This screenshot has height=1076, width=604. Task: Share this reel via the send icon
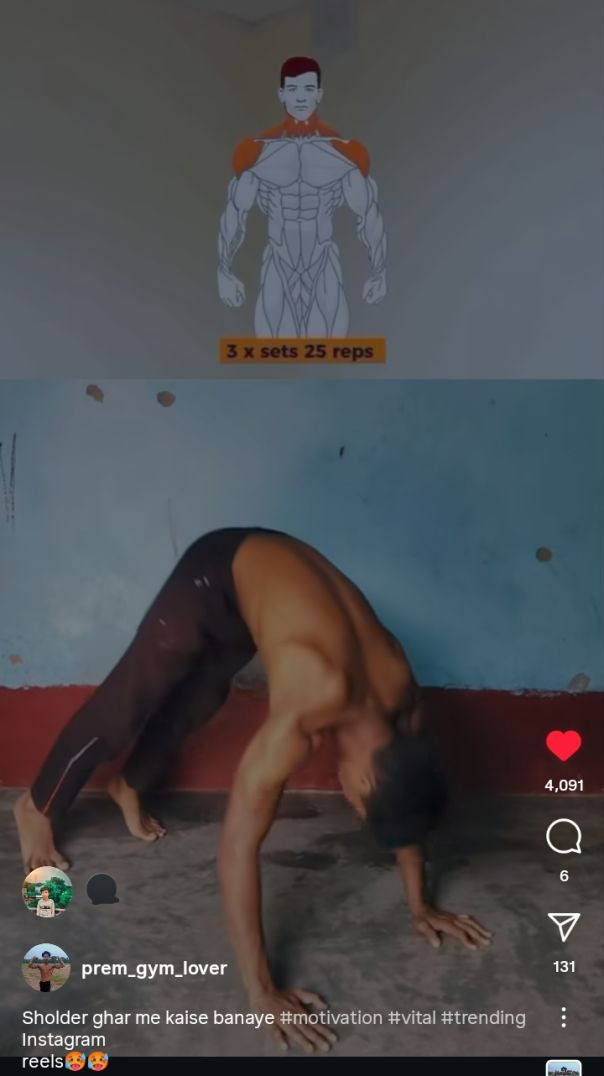pyautogui.click(x=563, y=927)
